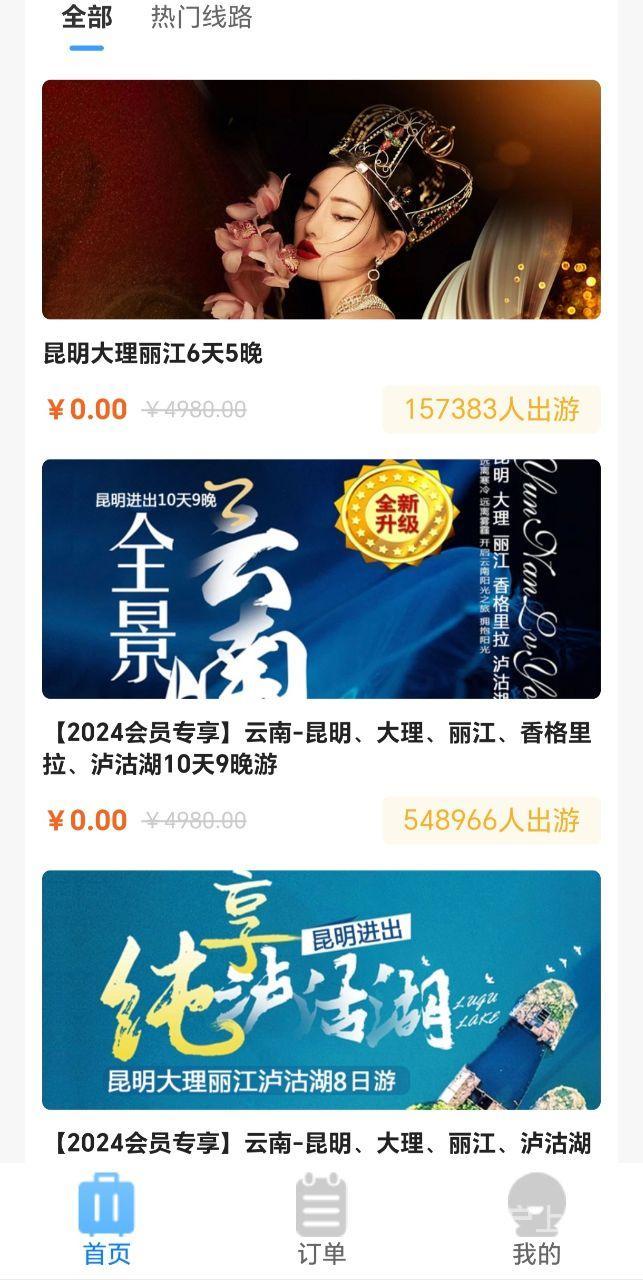Switch to the 热门线路 tab

(x=201, y=17)
